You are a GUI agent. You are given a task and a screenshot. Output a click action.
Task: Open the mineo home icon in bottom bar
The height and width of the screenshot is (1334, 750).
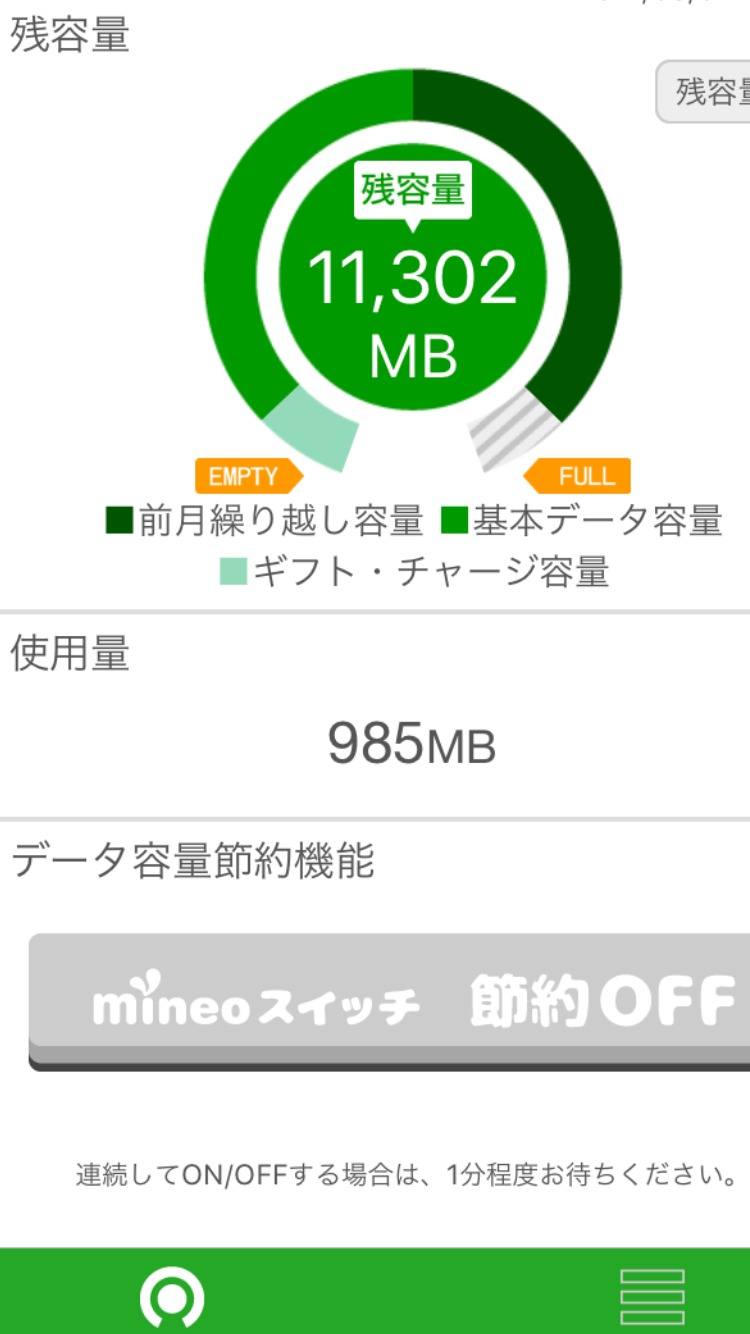click(x=171, y=1297)
